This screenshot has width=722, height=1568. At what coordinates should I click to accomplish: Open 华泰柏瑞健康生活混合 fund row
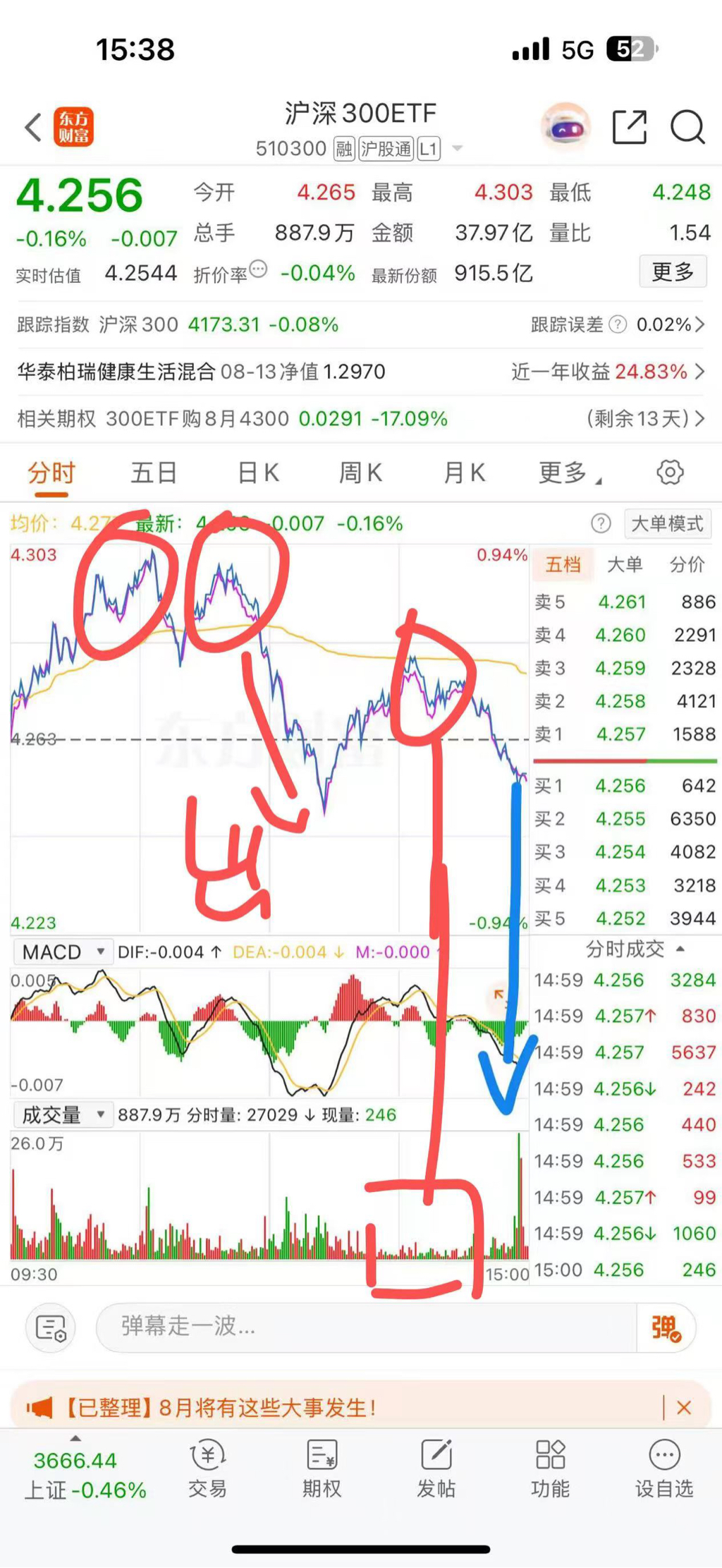(361, 372)
